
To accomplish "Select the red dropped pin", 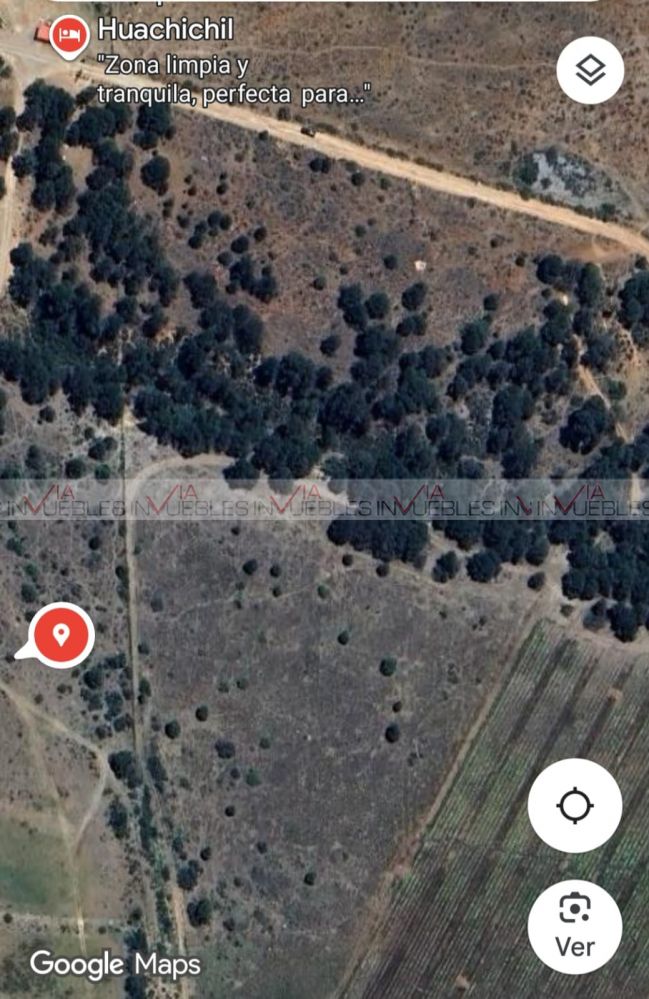I will pos(61,634).
